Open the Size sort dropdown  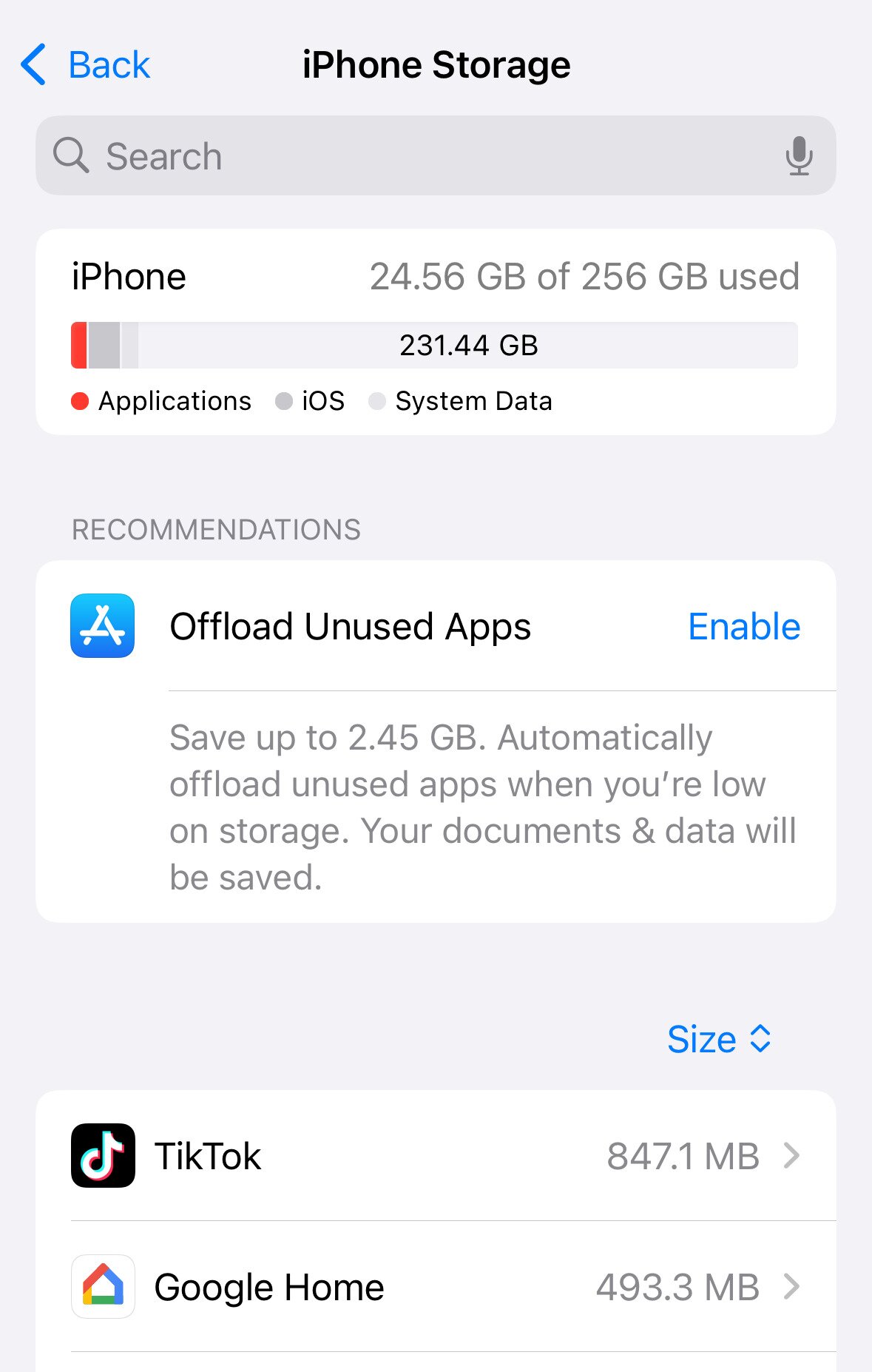point(719,1039)
